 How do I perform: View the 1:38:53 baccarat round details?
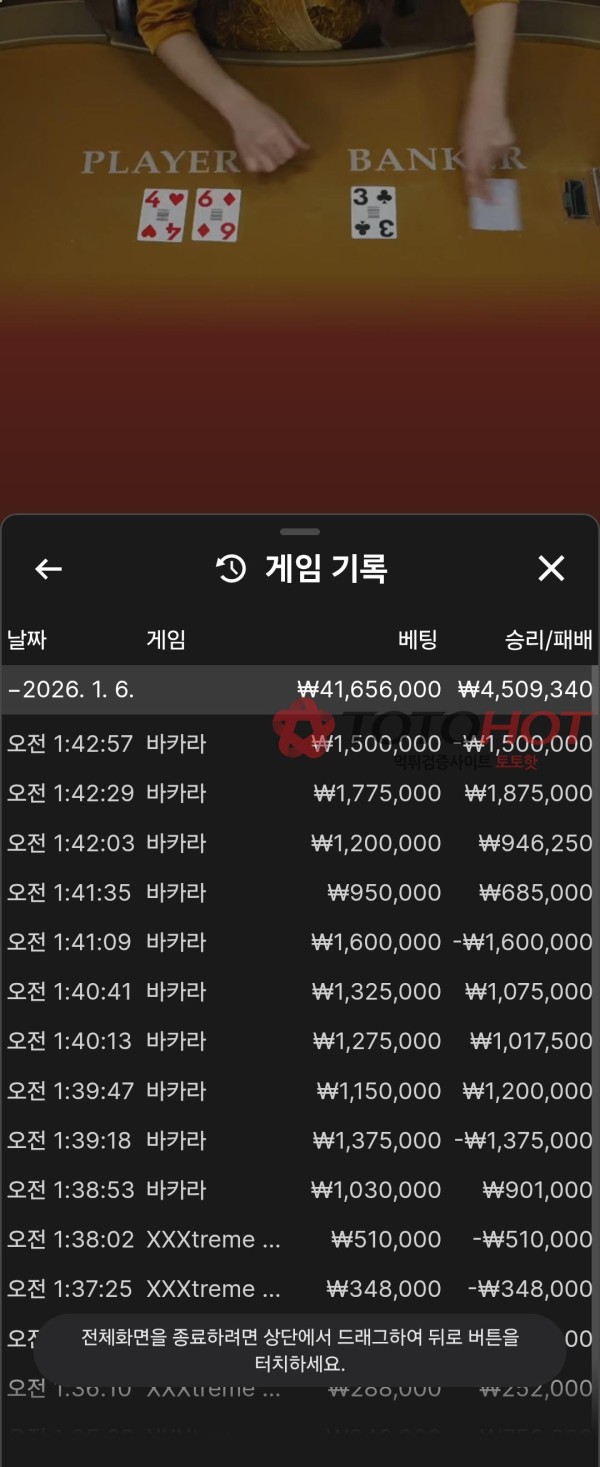[300, 1190]
